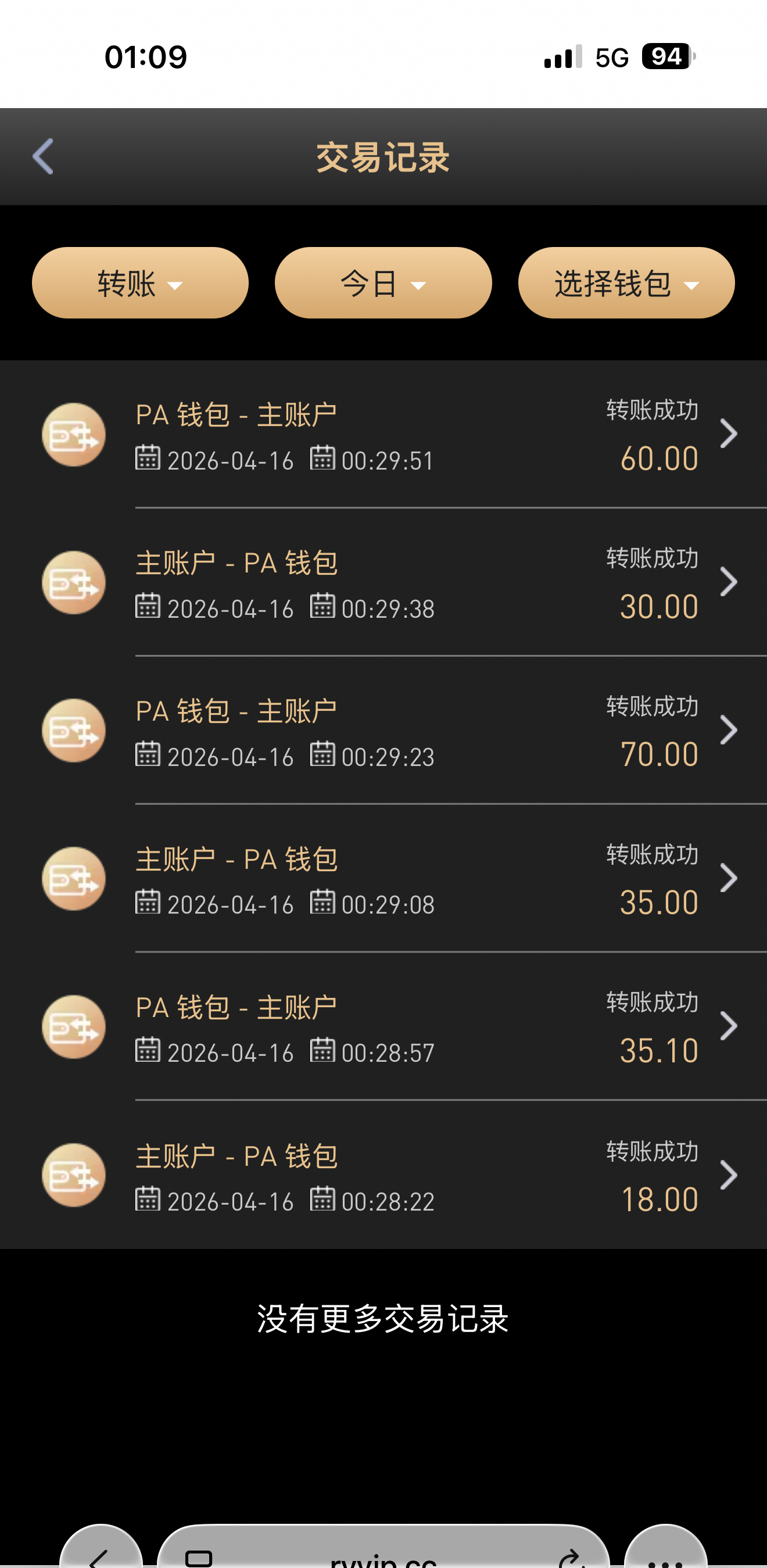Open the 选择钱包 wallet dropdown
This screenshot has width=767, height=1568.
pyautogui.click(x=626, y=283)
